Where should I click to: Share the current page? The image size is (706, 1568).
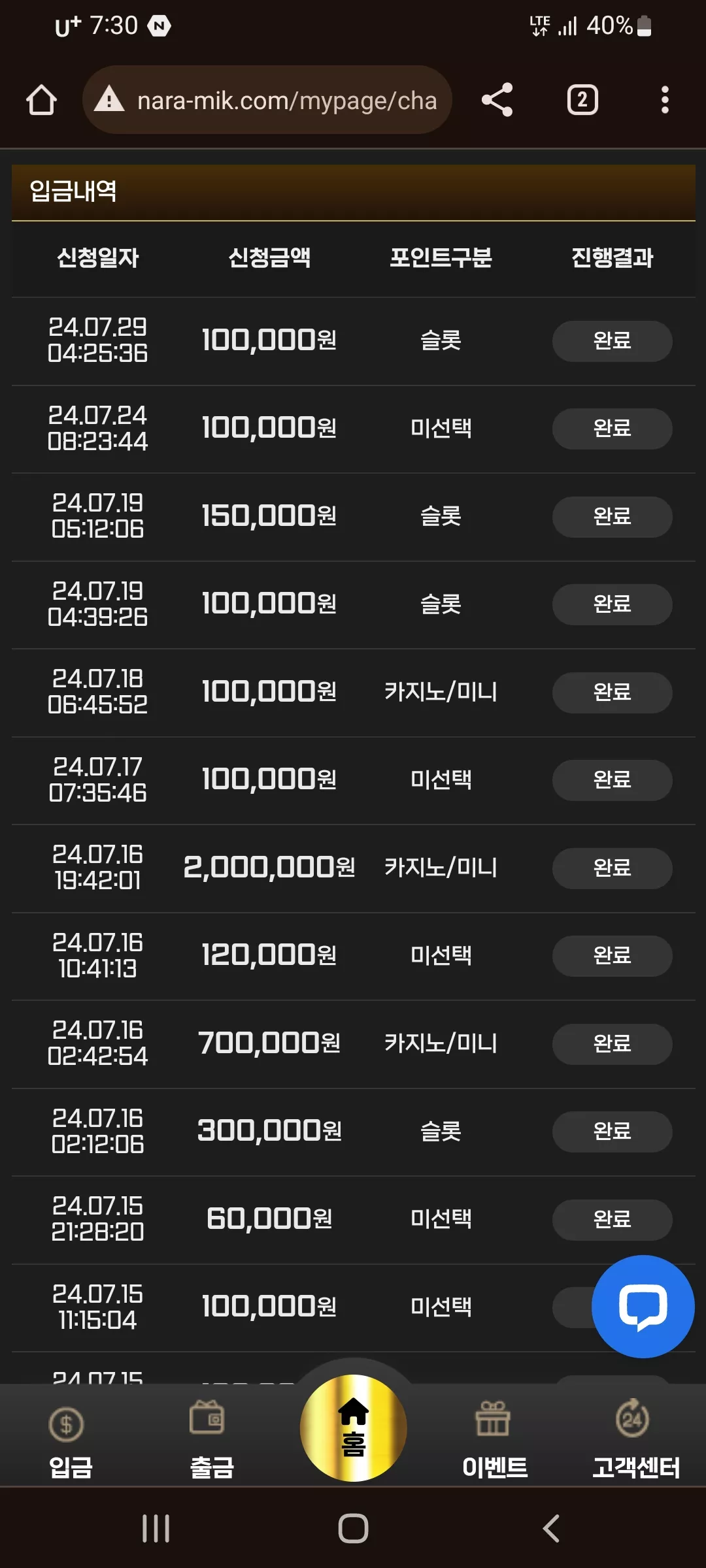pos(497,100)
